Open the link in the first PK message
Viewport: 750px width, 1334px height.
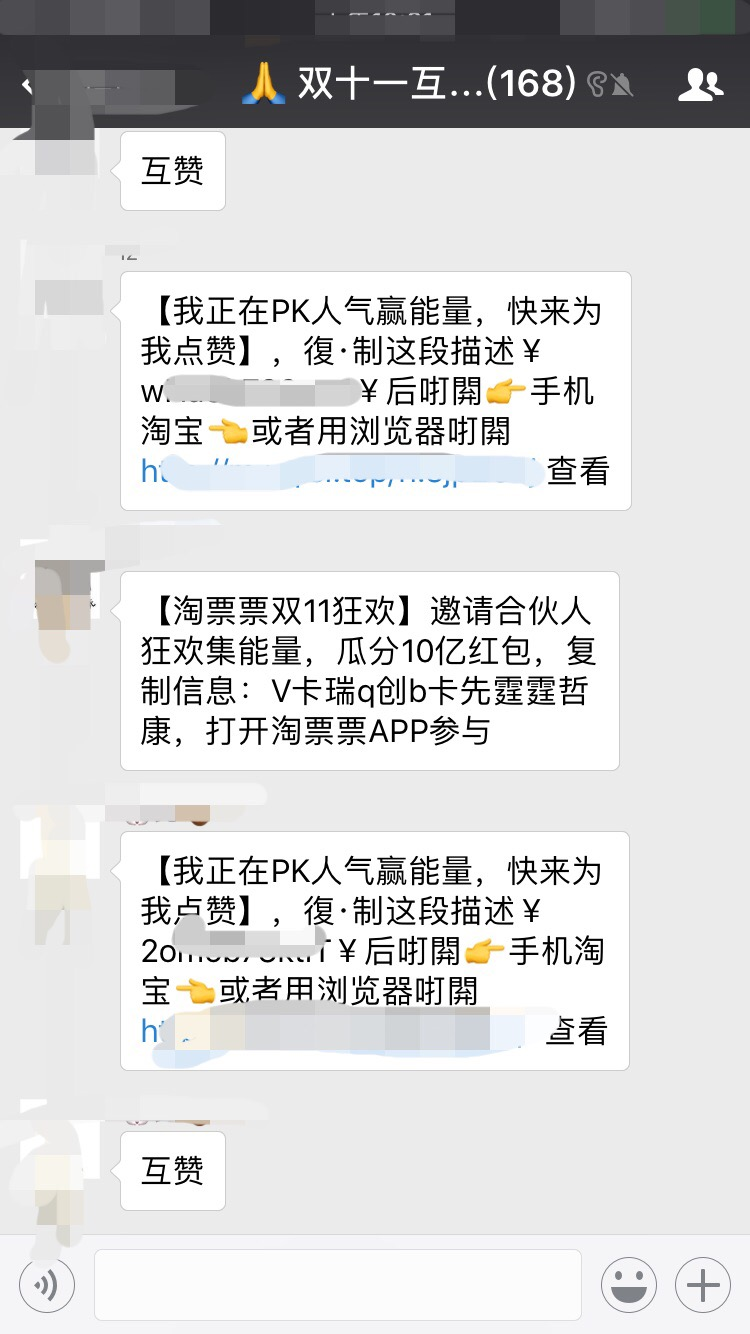pos(340,470)
